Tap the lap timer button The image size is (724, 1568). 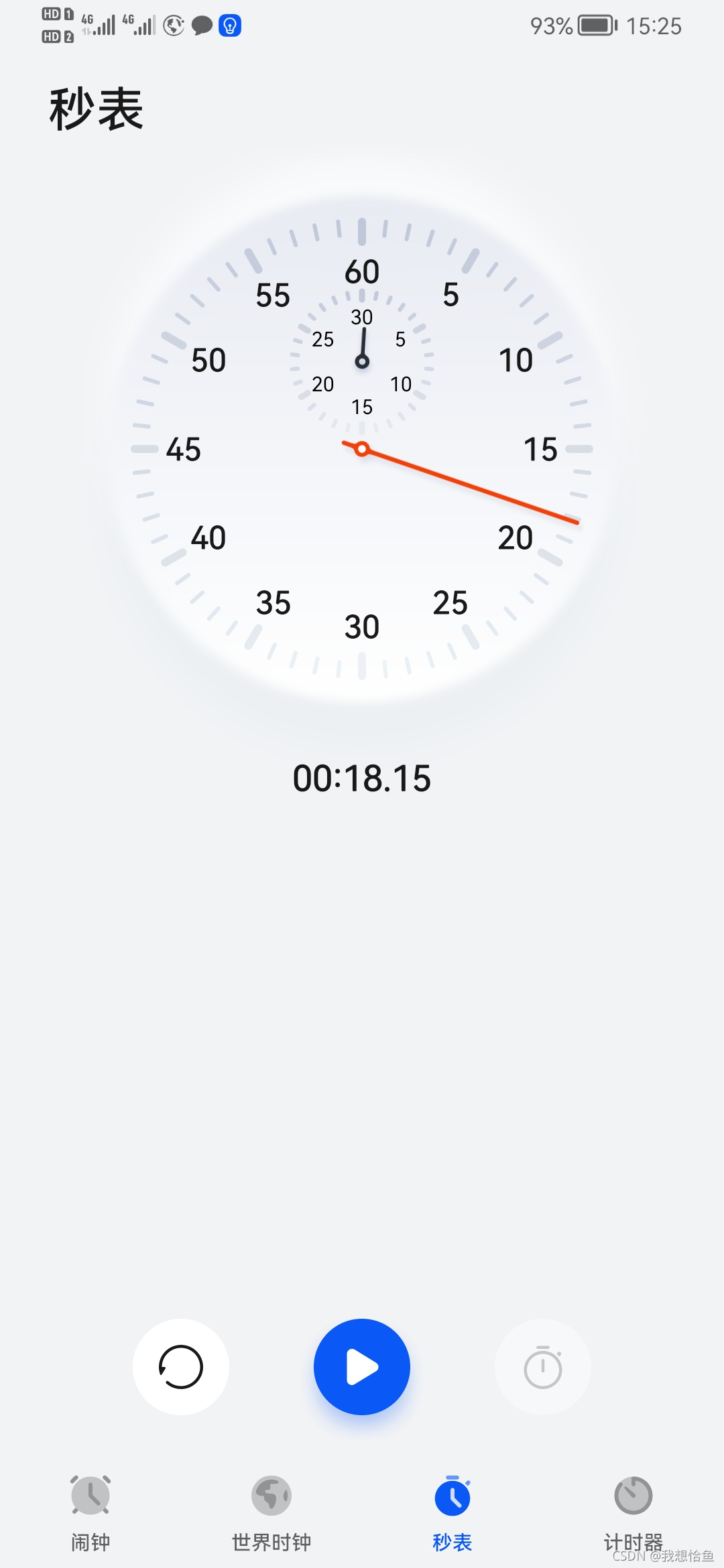tap(542, 1366)
